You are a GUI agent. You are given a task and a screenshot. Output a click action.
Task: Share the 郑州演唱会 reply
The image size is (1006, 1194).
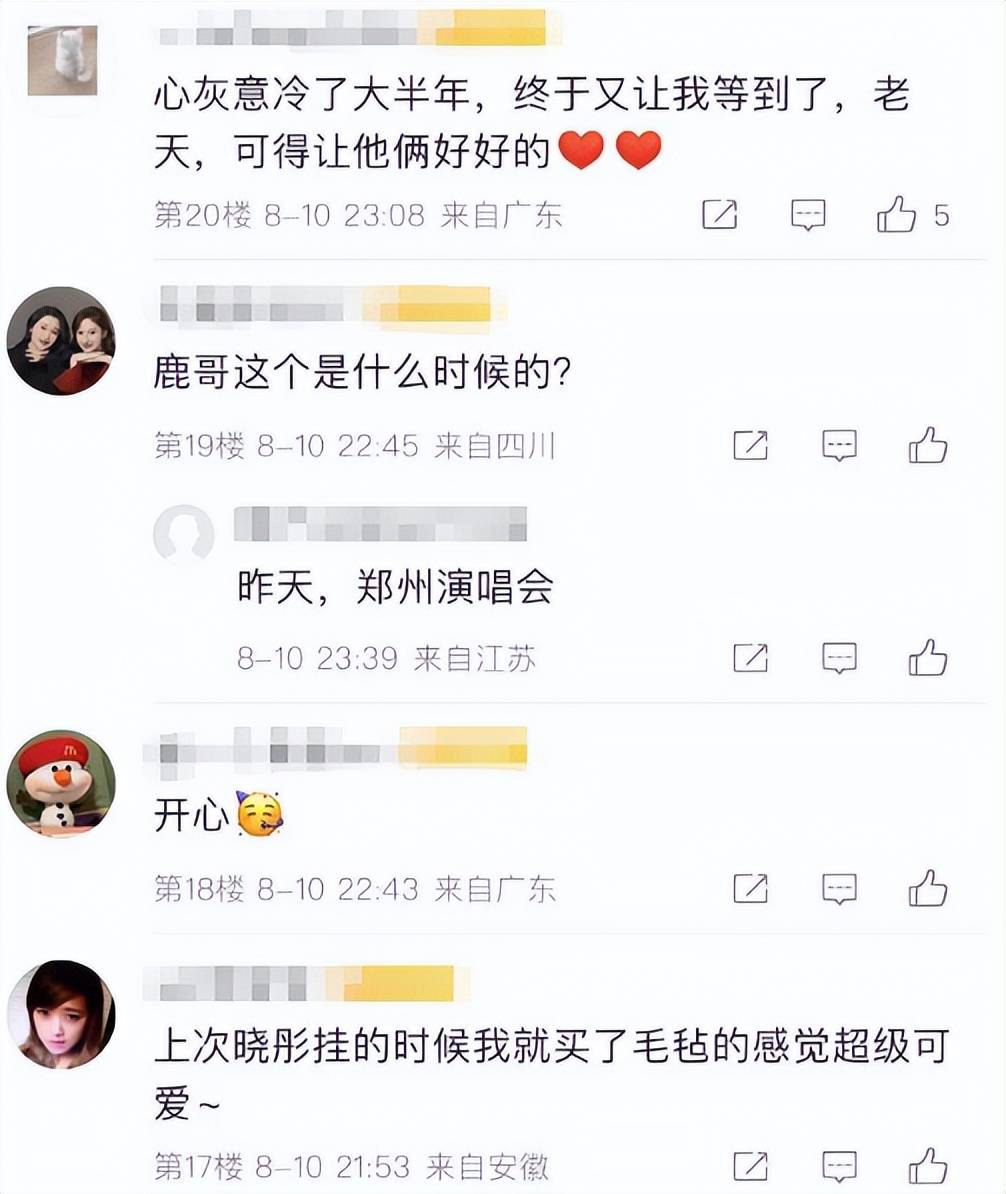coord(750,658)
